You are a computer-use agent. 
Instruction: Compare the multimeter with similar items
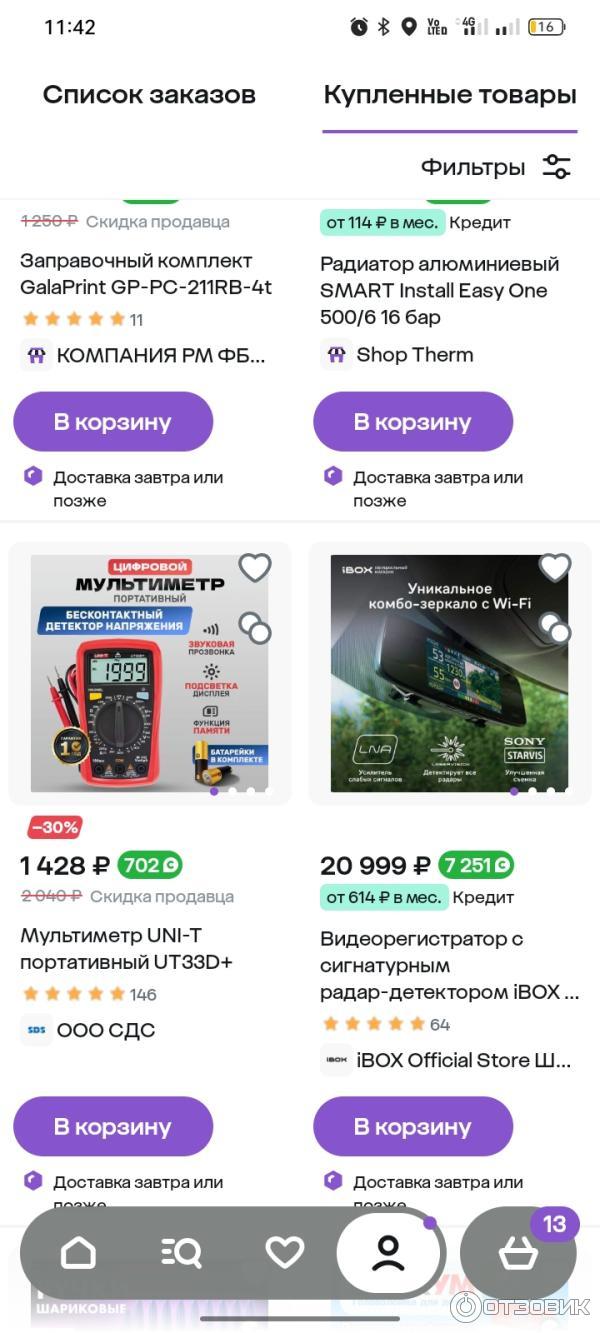coord(255,628)
